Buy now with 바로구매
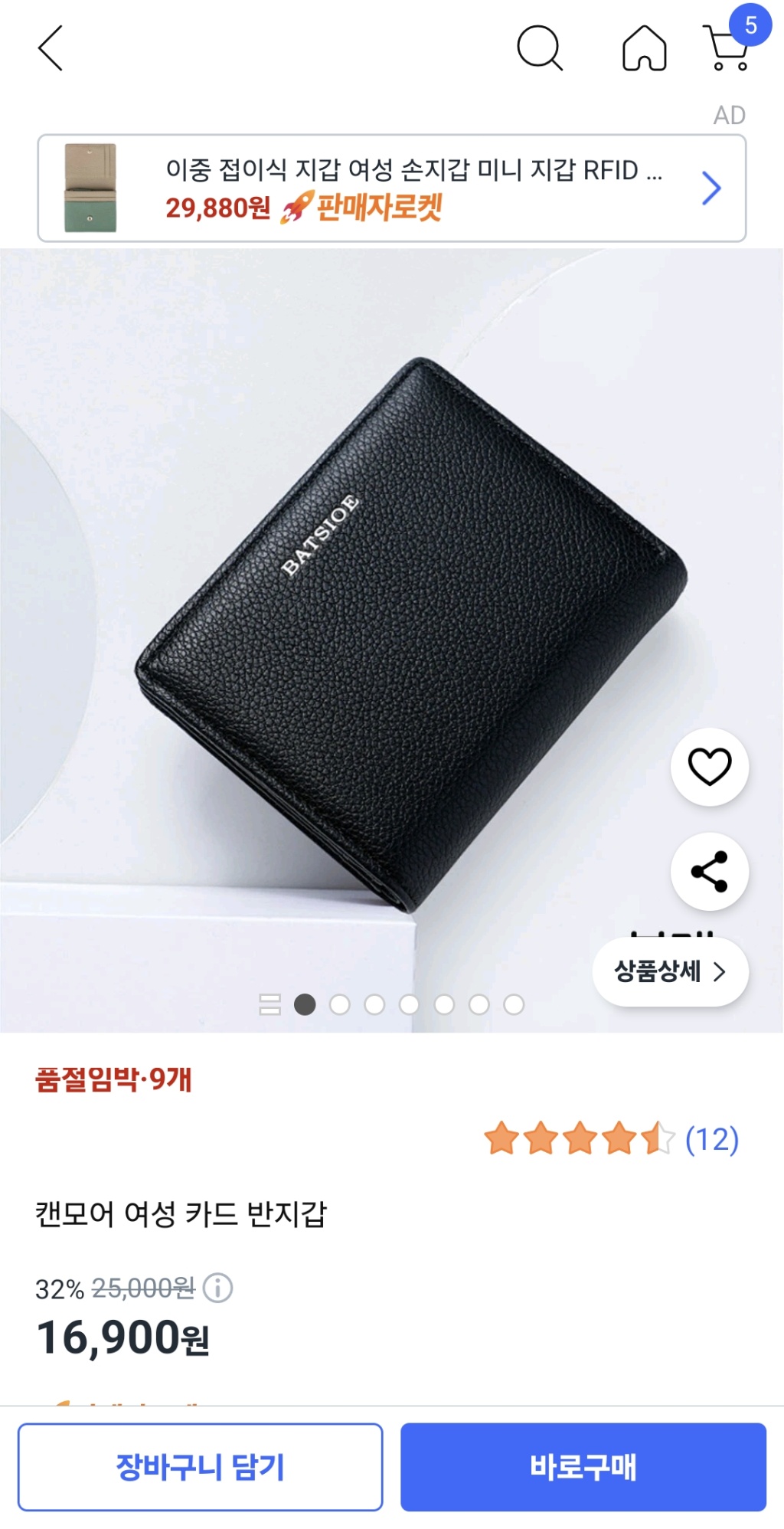 point(583,1466)
